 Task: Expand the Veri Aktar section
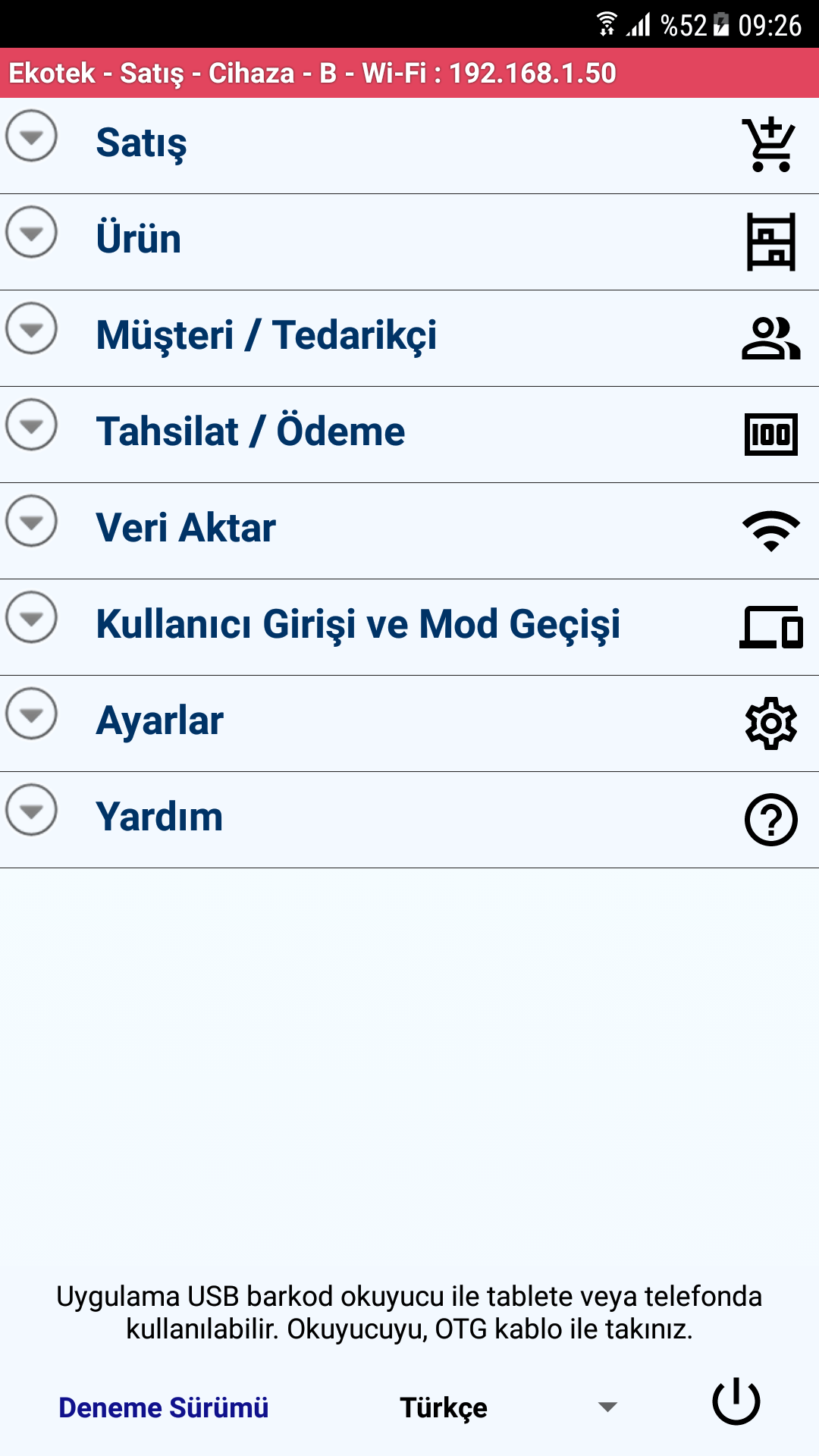[32, 522]
